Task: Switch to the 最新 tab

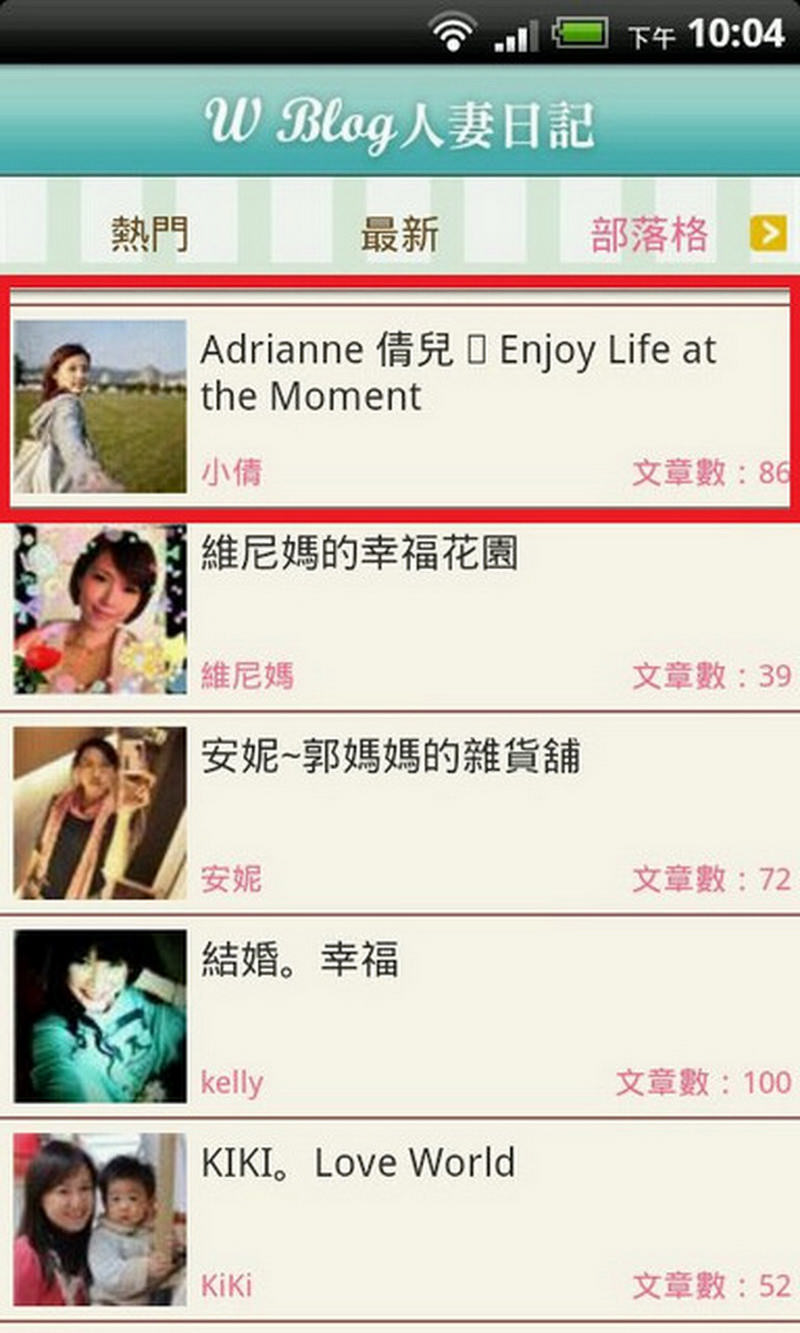Action: pos(399,235)
